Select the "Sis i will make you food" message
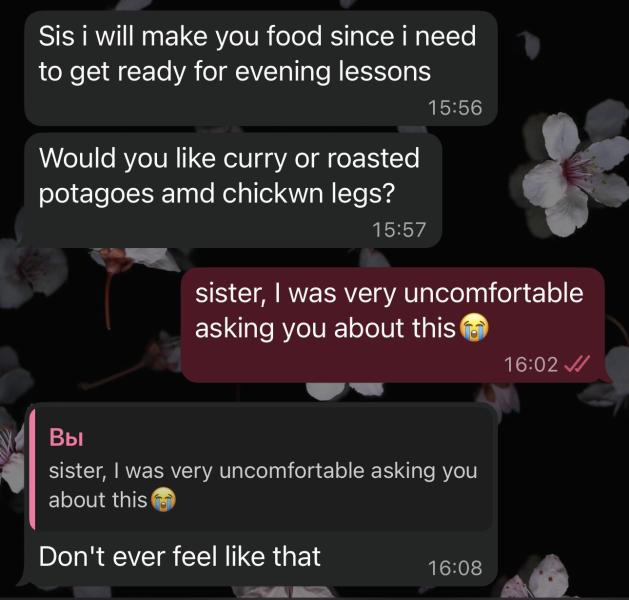 click(261, 68)
